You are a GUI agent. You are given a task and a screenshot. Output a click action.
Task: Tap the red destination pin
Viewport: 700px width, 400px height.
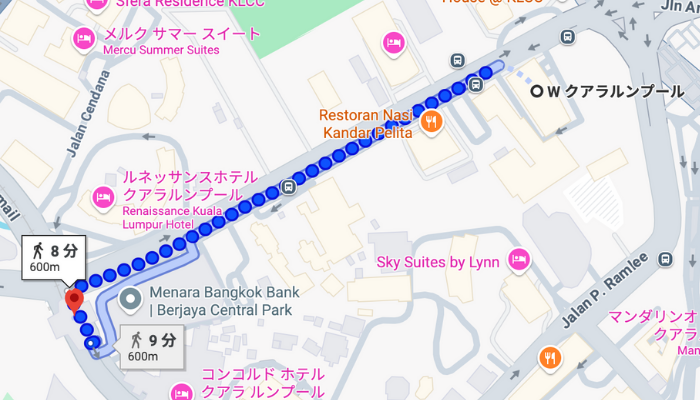[x=74, y=300]
